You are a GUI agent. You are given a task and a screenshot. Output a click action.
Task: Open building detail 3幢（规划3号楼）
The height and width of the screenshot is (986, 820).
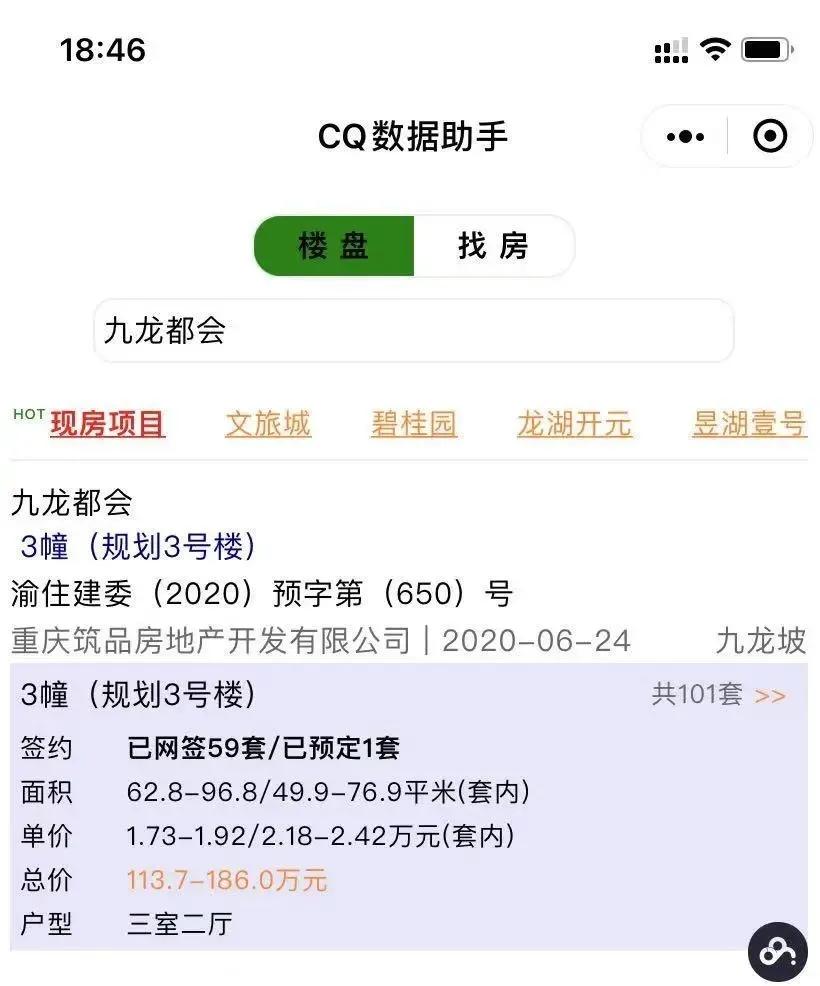[135, 545]
